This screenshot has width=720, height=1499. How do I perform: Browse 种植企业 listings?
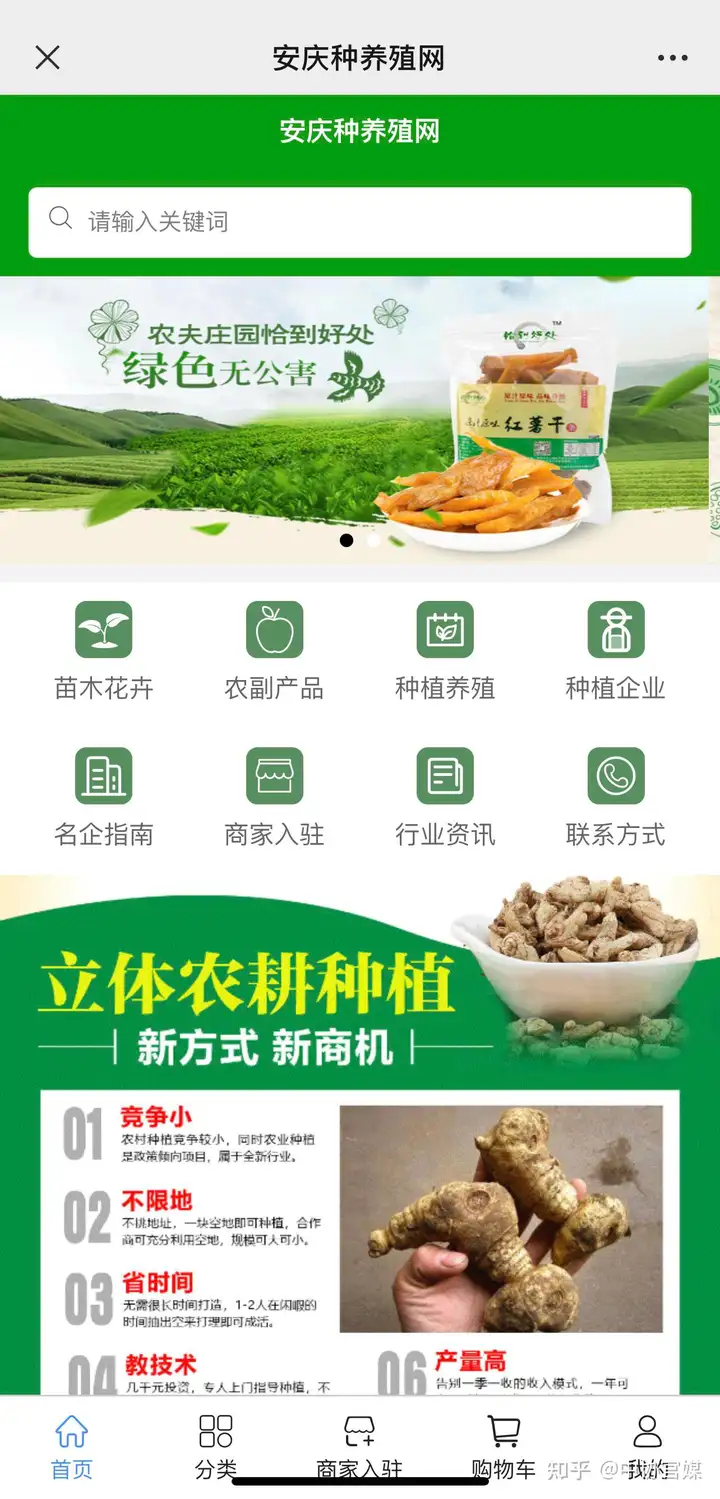[615, 650]
